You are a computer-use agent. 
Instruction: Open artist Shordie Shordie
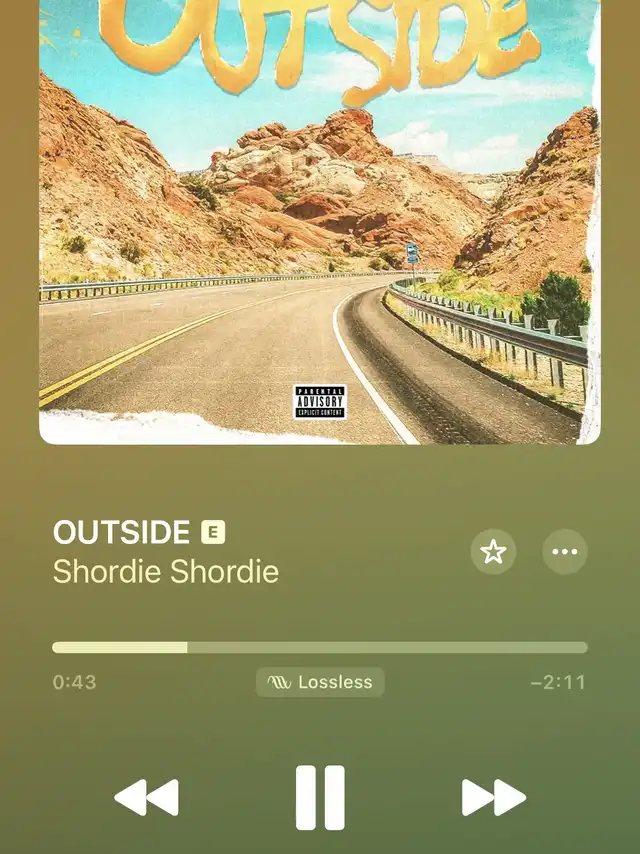[x=165, y=572]
